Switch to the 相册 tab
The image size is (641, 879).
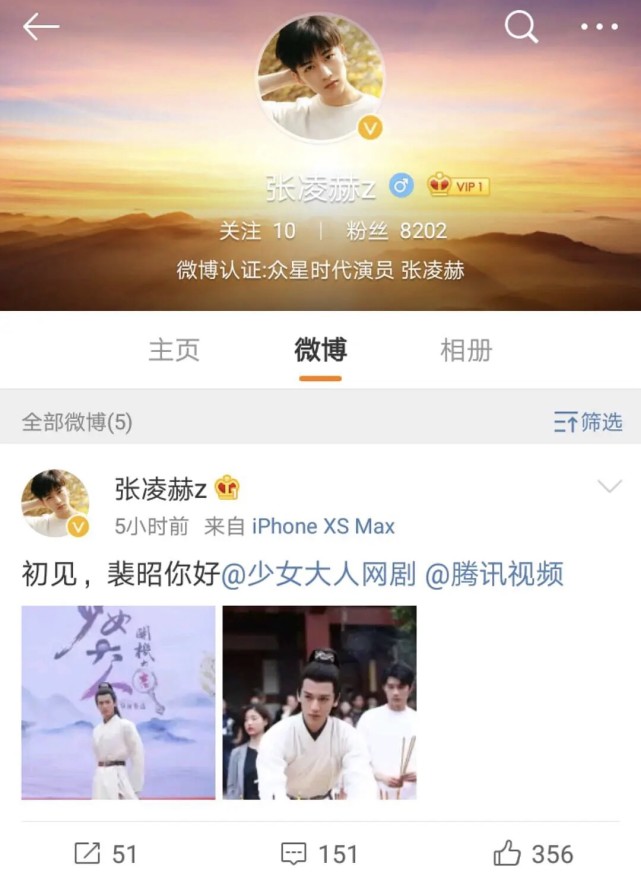pyautogui.click(x=466, y=350)
